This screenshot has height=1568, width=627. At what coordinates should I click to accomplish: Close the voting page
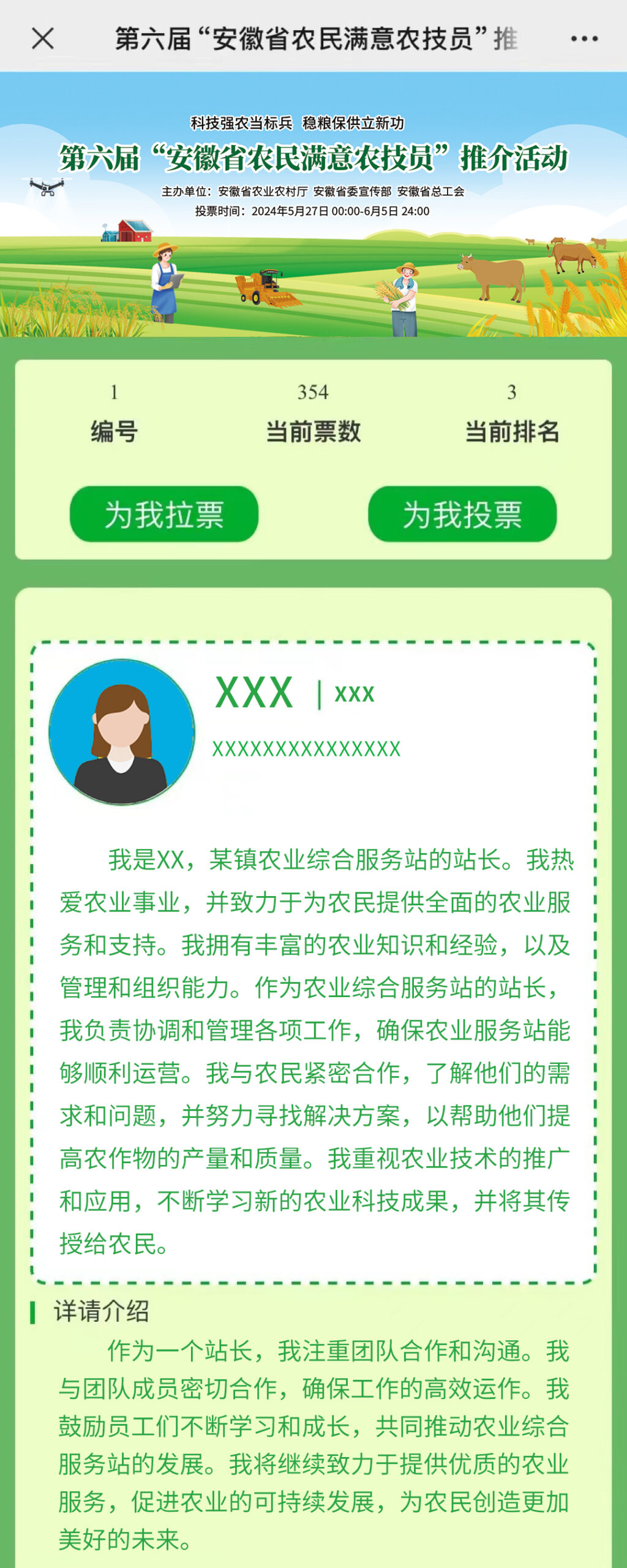pyautogui.click(x=43, y=39)
